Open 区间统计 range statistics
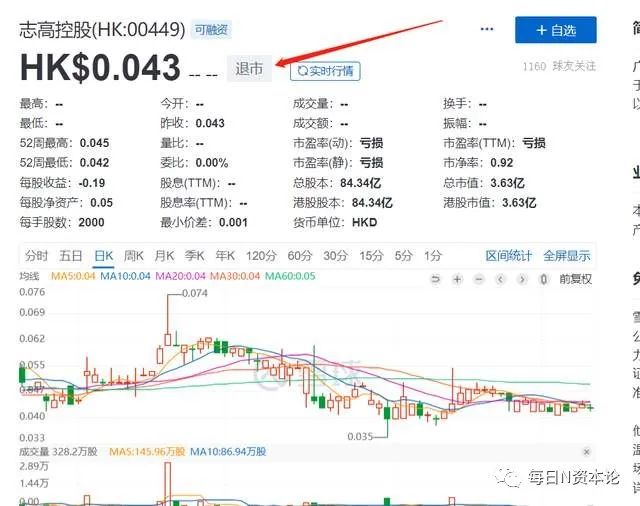 click(x=509, y=256)
